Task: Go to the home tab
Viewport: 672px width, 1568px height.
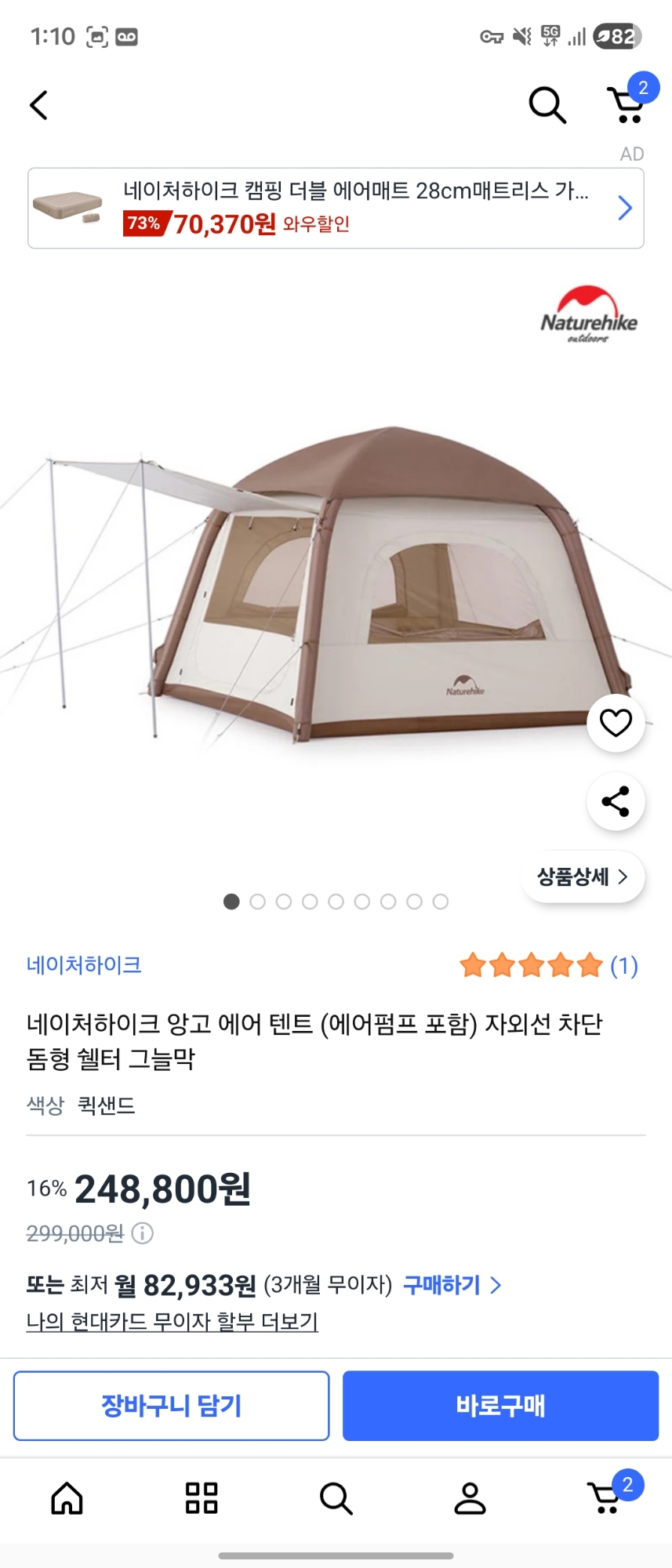Action: (67, 1498)
